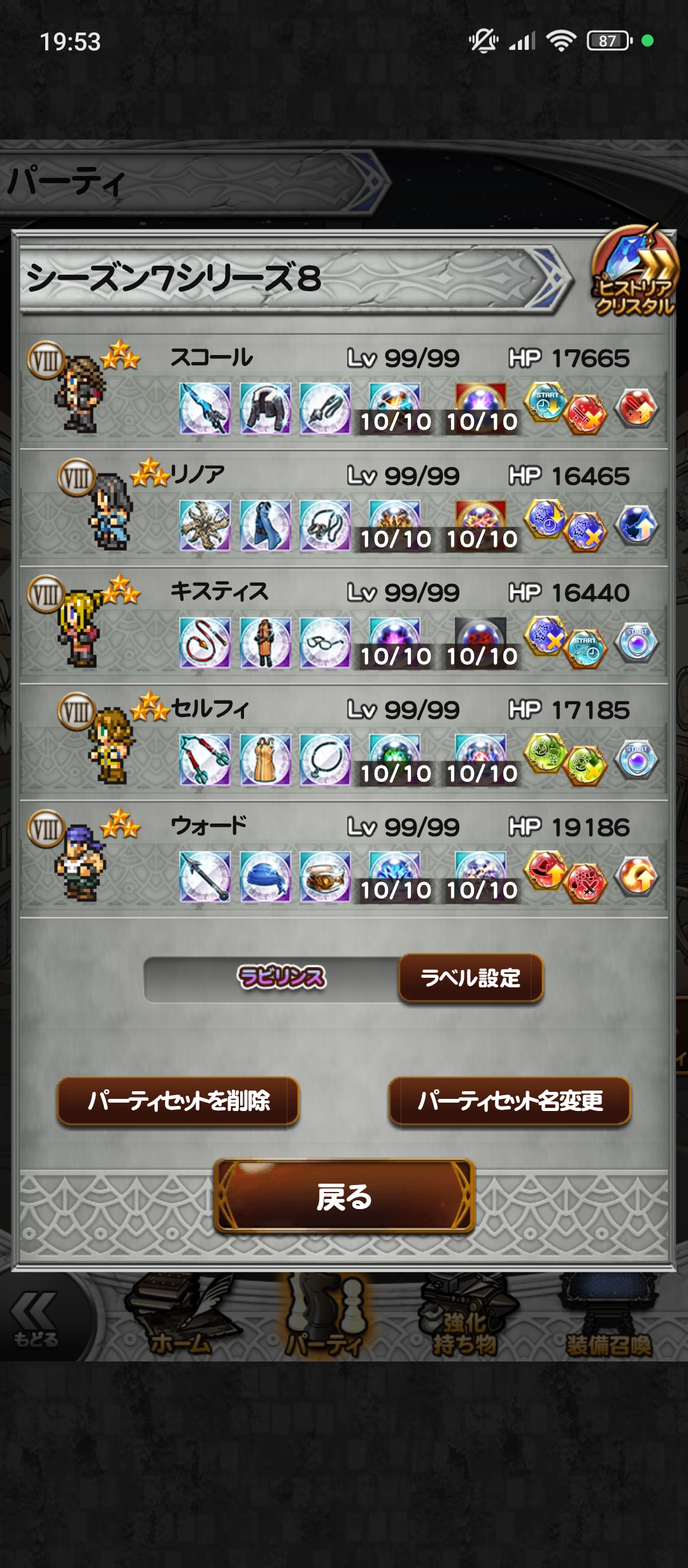
Task: Tap the 戻る button
Action: coord(344,1196)
